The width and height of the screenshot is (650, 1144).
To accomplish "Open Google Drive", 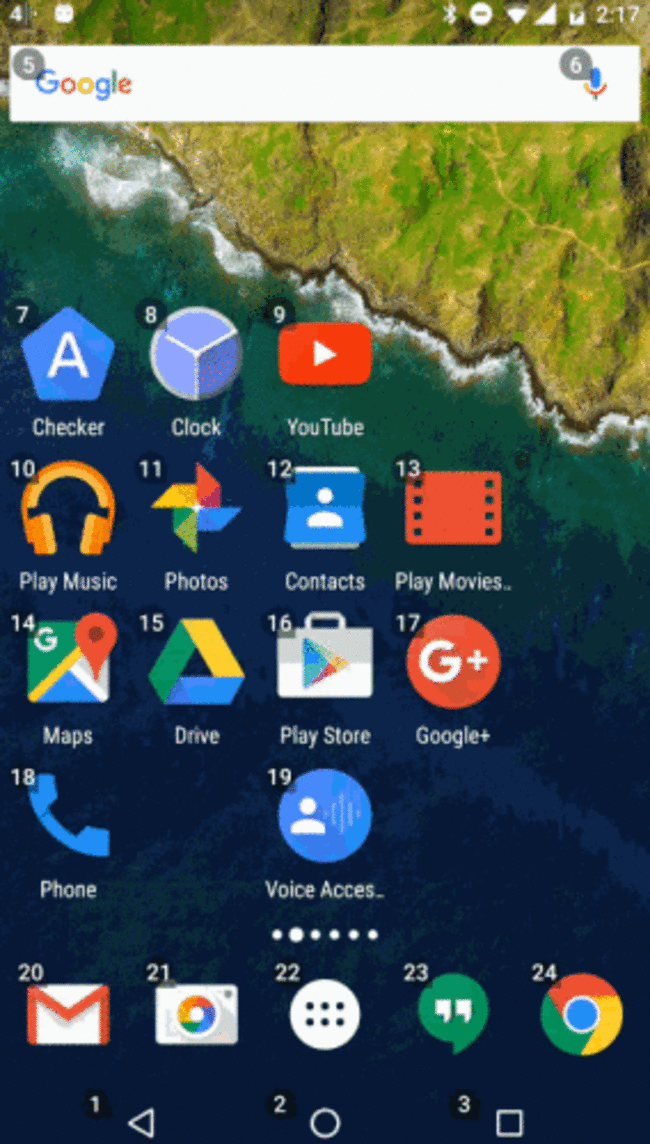I will 196,663.
